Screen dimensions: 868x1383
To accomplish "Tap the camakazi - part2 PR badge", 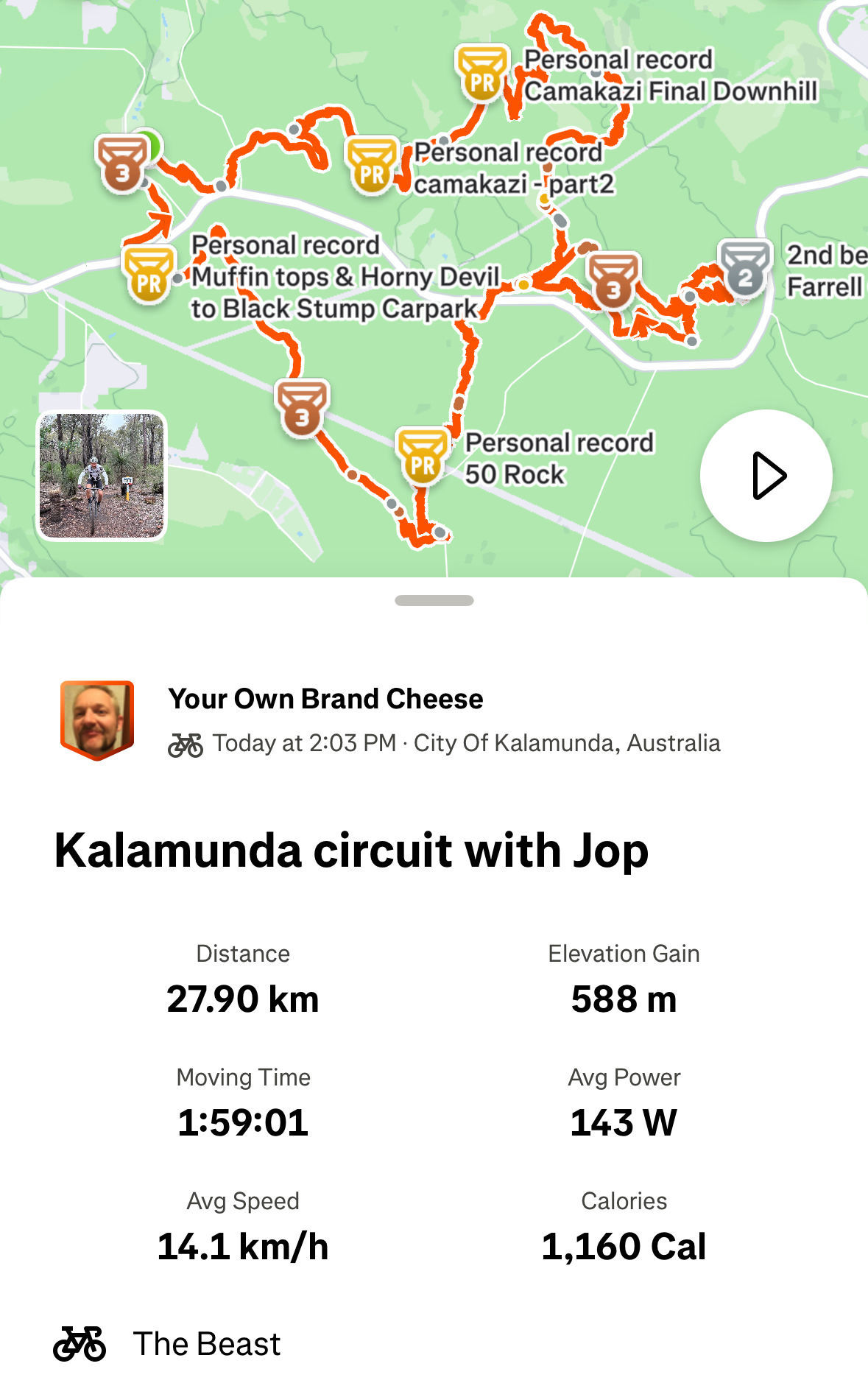I will click(373, 166).
